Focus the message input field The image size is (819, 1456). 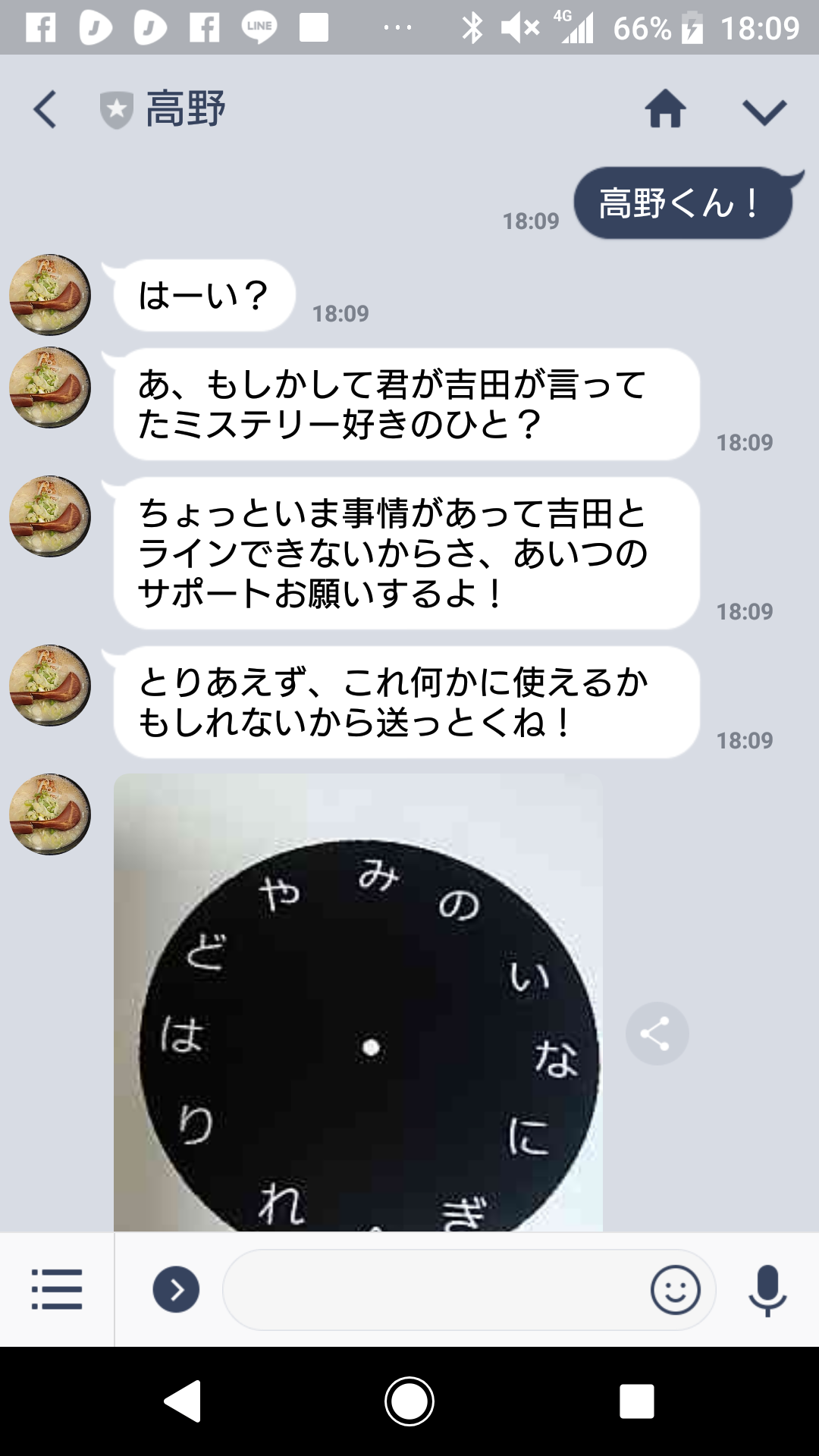point(432,1289)
